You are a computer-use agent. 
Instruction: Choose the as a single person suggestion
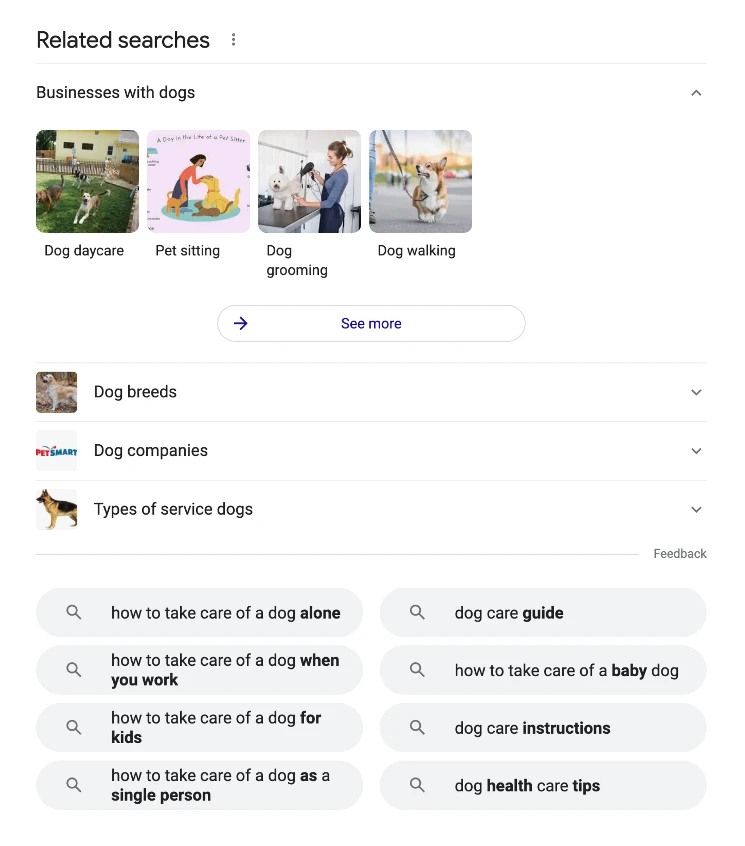point(199,786)
